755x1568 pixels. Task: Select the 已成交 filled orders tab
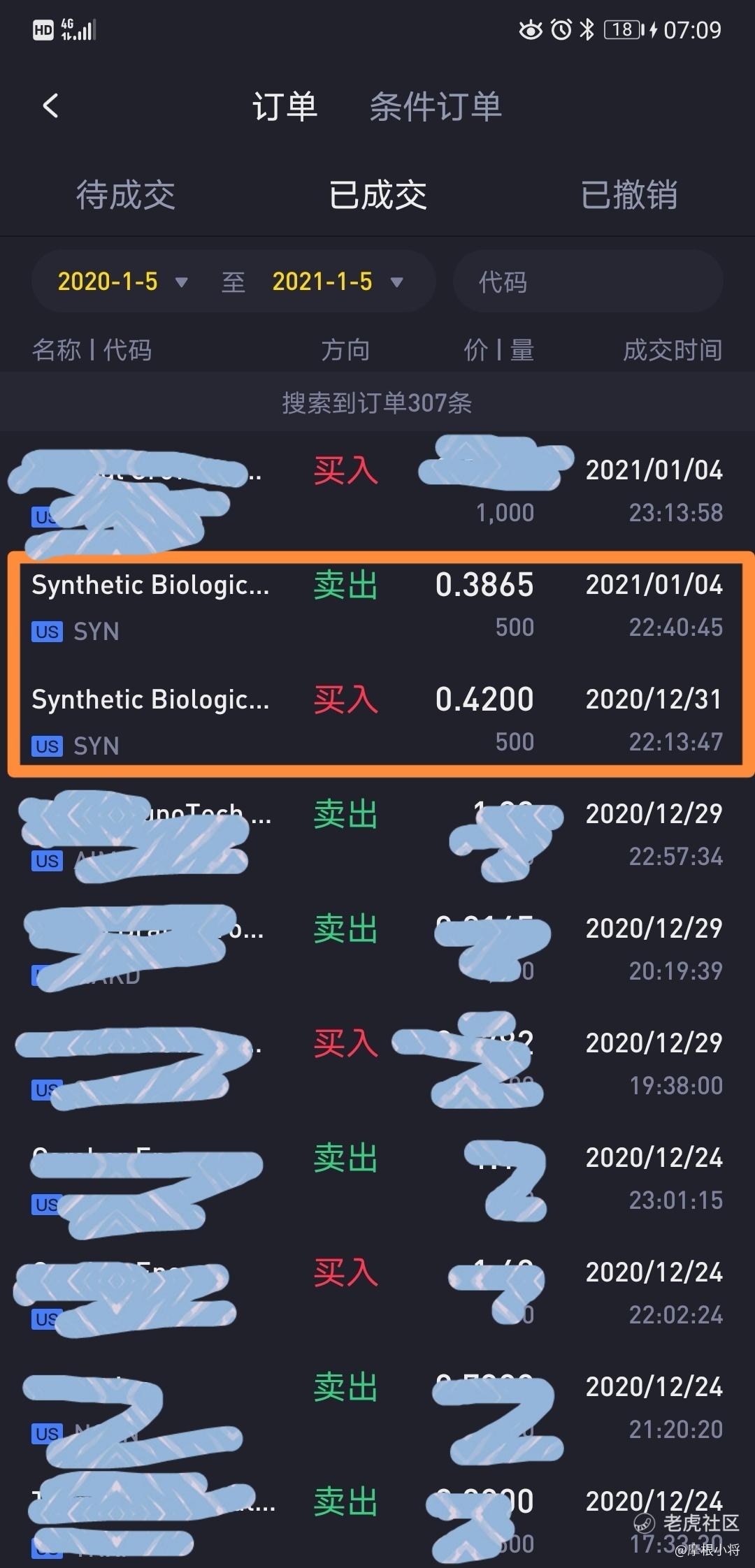[x=377, y=194]
